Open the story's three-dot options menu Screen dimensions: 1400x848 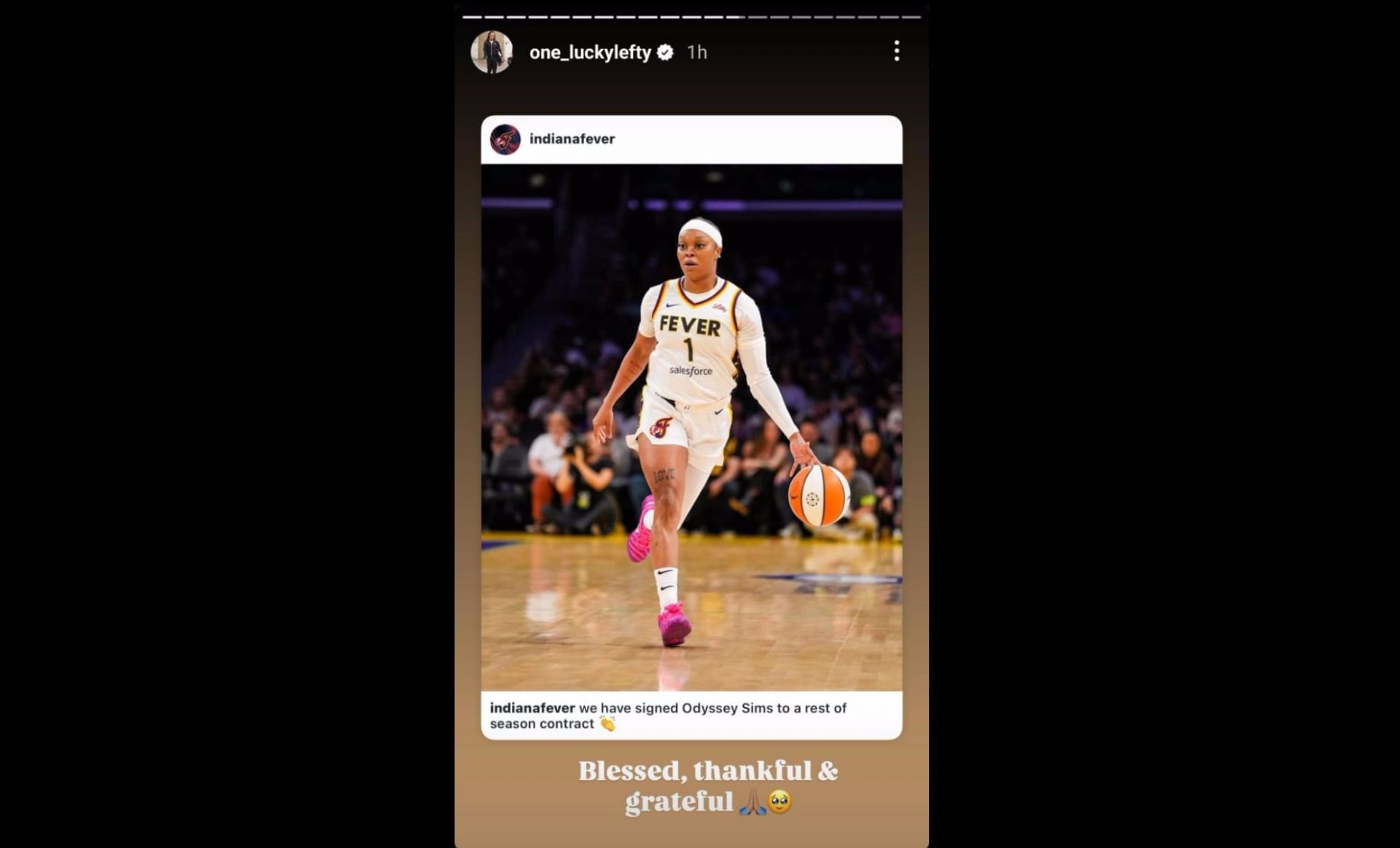(896, 51)
